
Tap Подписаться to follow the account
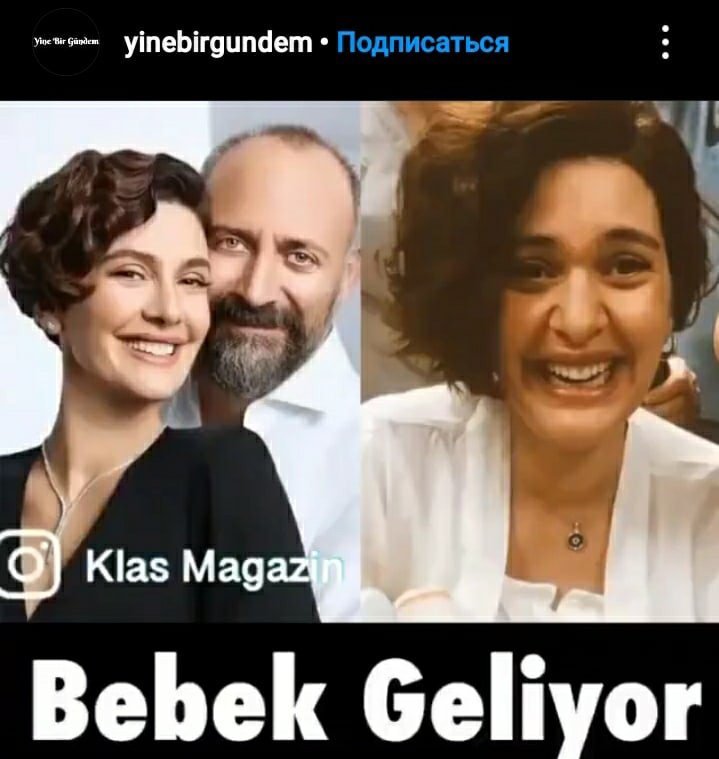423,43
